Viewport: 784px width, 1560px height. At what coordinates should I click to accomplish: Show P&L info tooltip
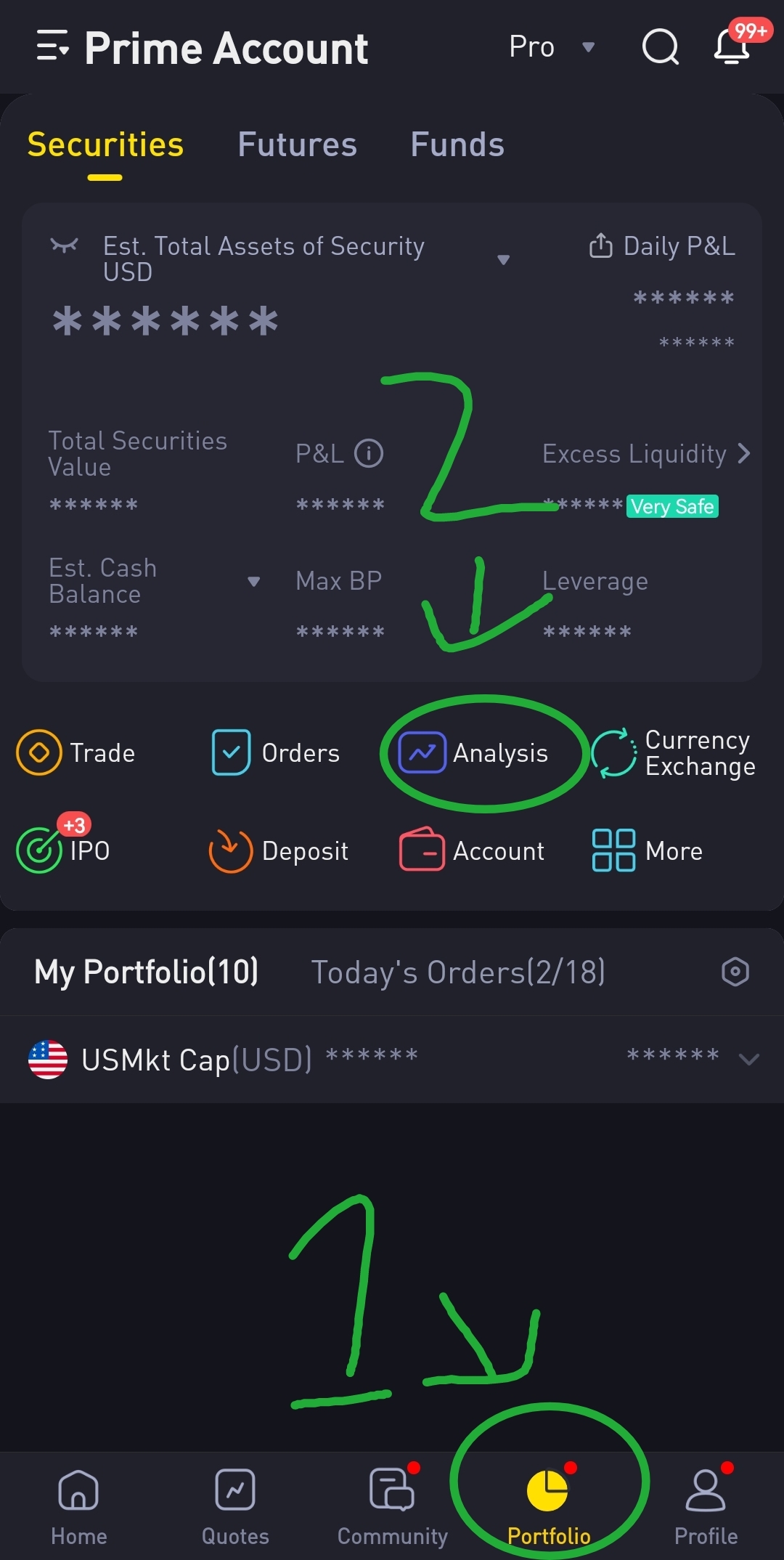(369, 454)
